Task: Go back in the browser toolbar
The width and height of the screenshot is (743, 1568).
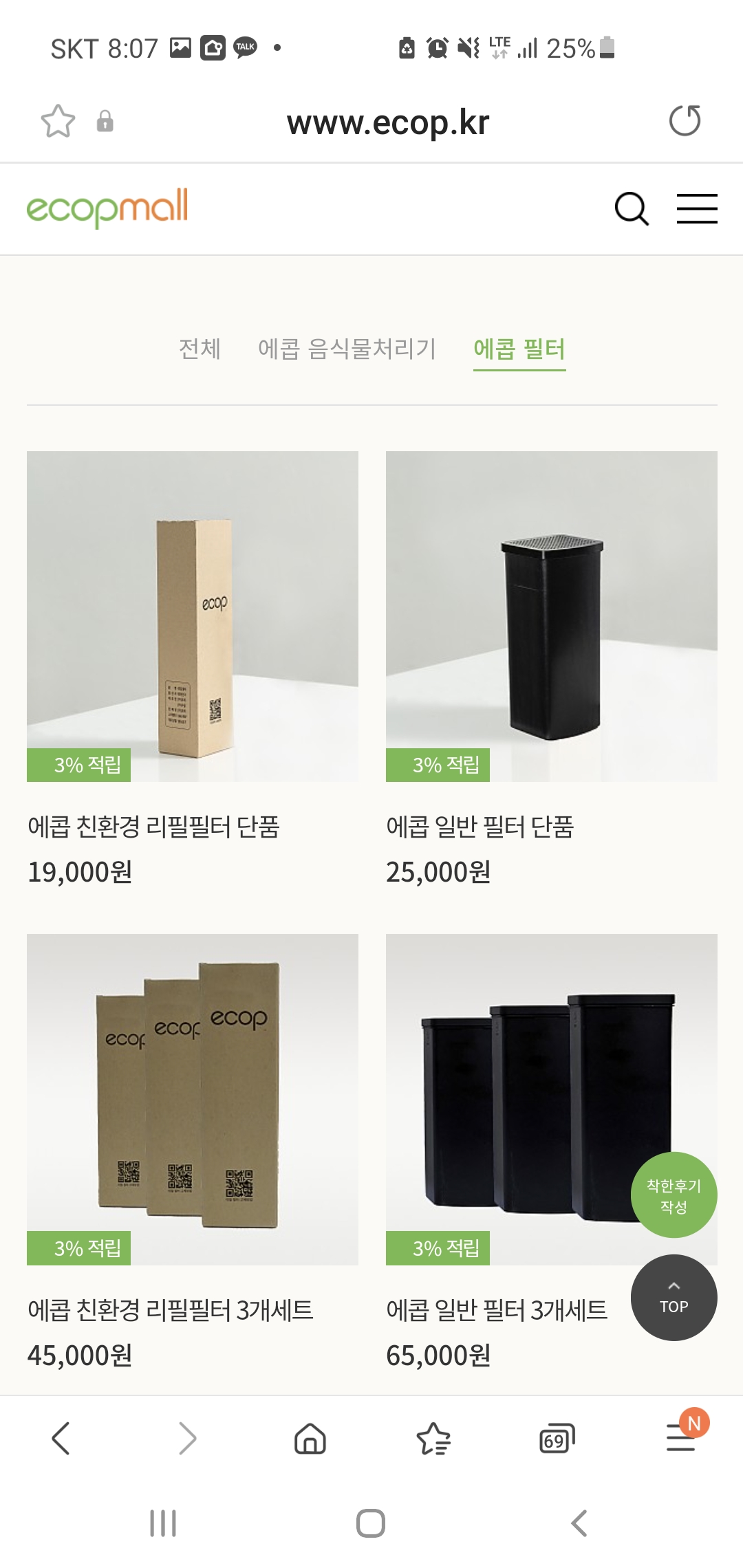Action: 61,1439
